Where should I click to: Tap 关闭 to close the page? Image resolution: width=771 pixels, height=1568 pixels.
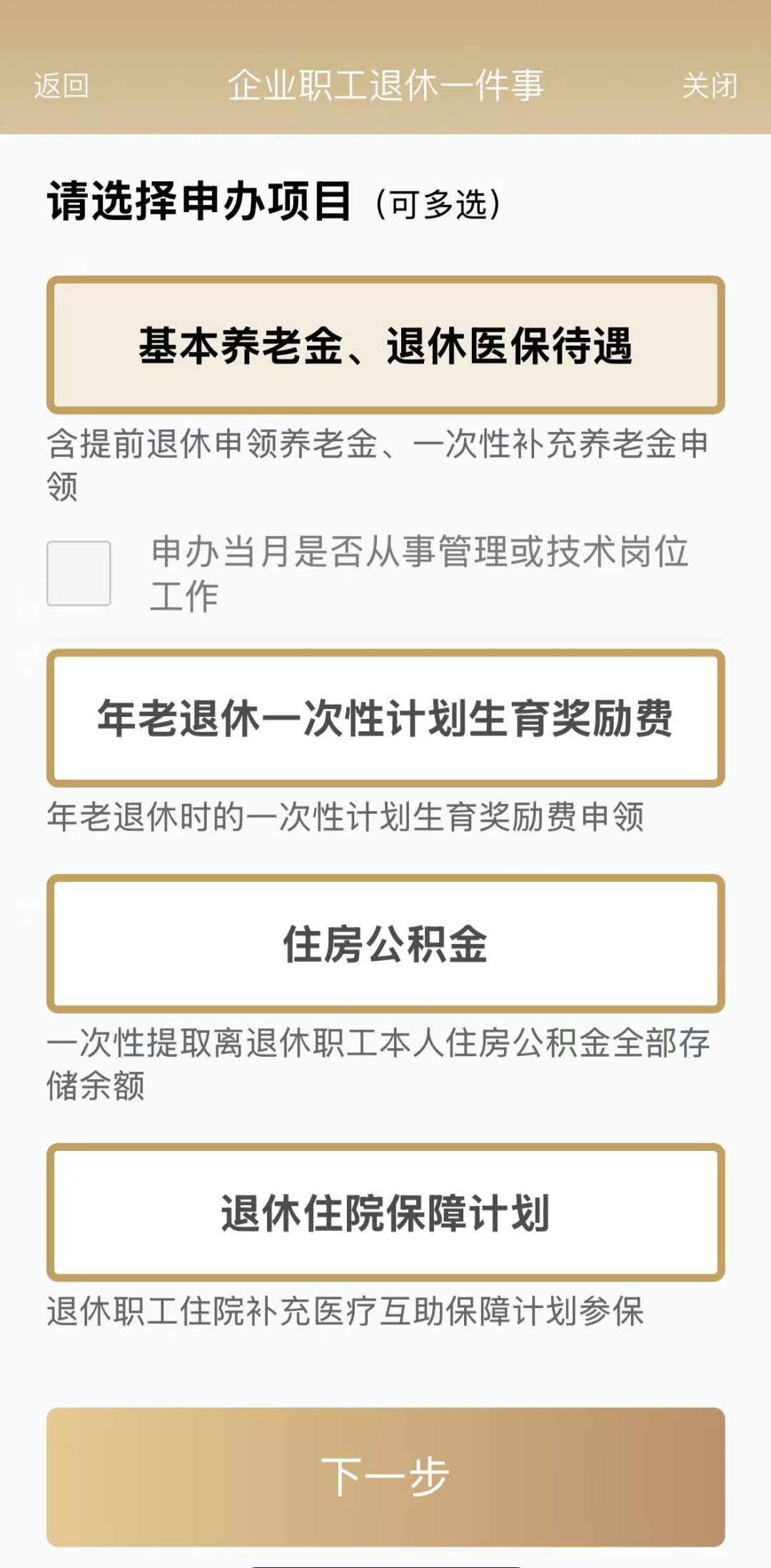point(709,86)
